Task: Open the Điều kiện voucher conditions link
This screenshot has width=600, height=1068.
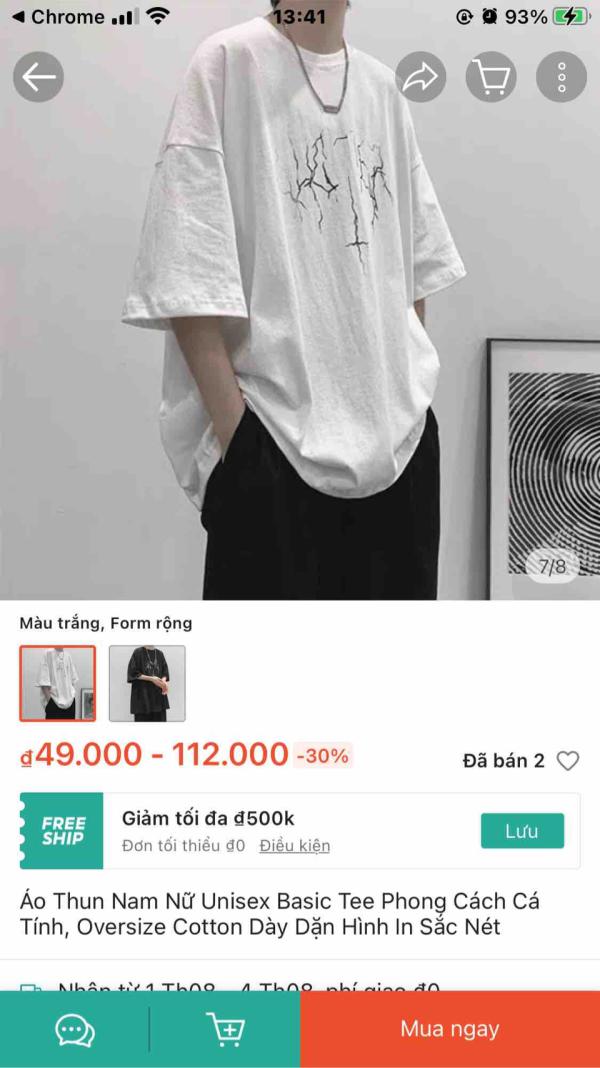Action: pos(294,846)
